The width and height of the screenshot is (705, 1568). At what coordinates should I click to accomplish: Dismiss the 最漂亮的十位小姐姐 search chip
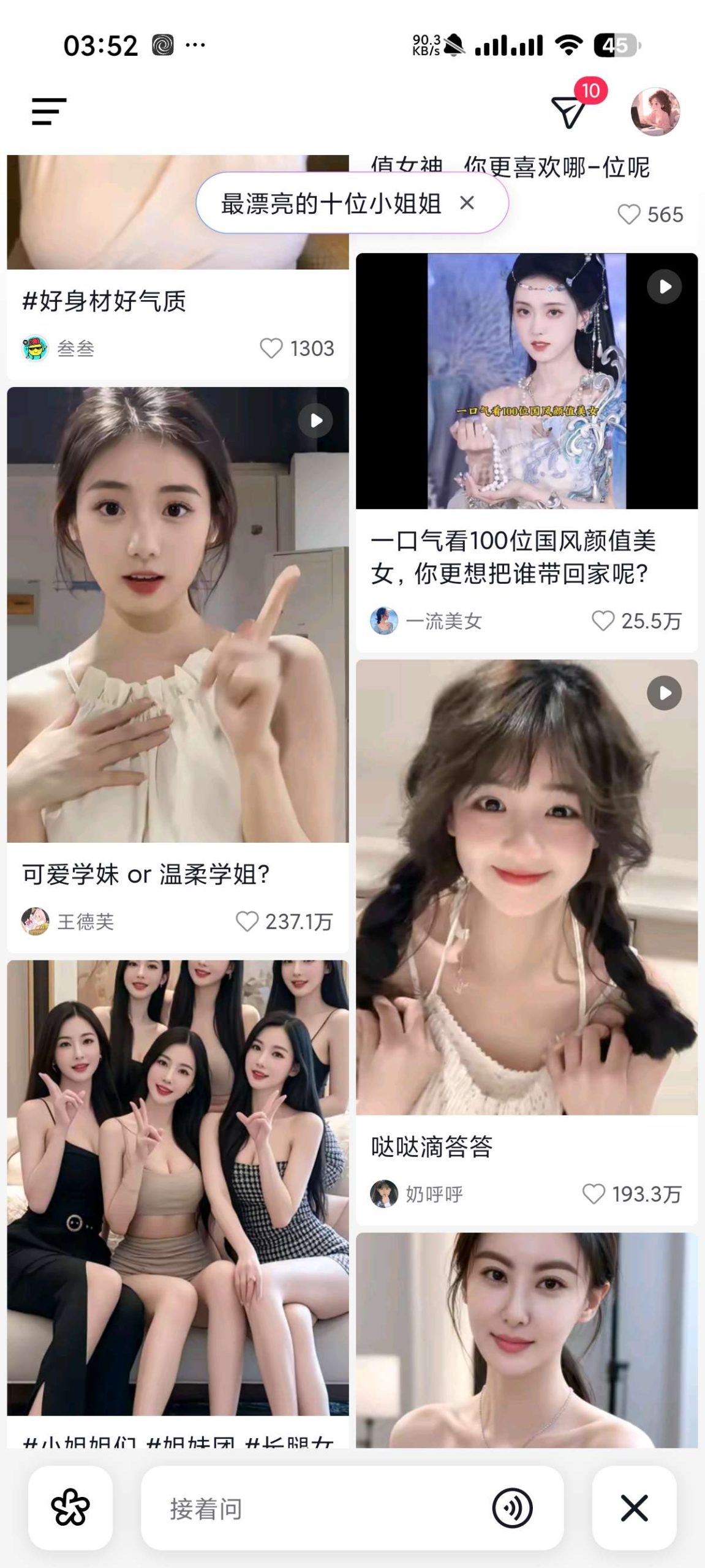(469, 204)
